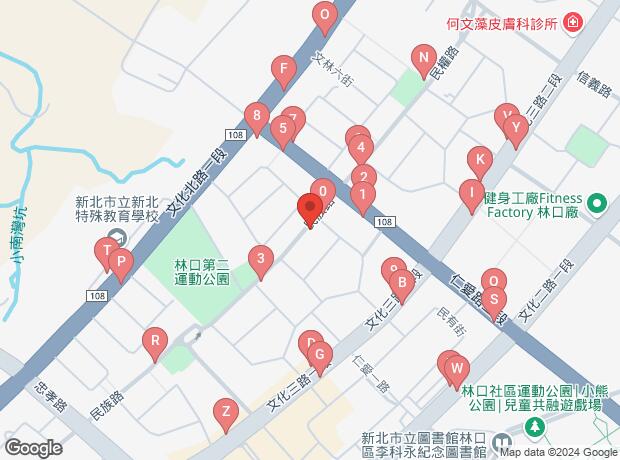Tap the map marker labeled Z
Viewport: 620px width, 460px height.
227,411
